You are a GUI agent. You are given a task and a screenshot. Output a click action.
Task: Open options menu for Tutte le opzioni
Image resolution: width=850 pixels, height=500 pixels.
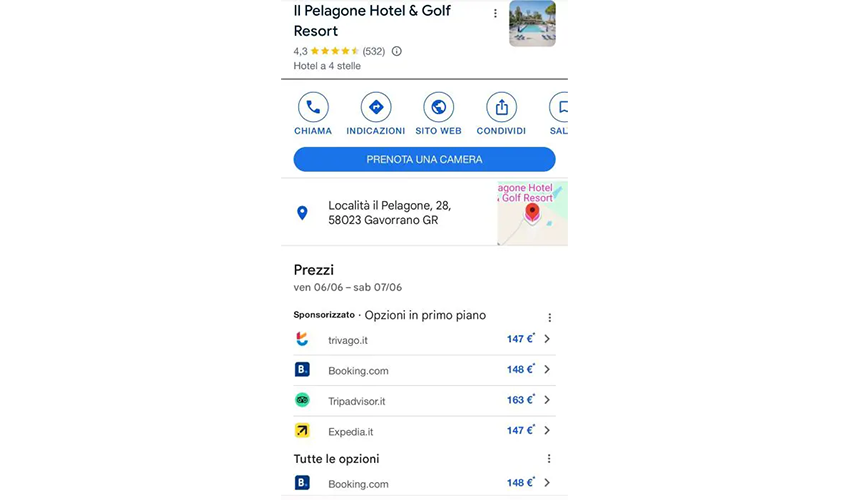tap(549, 459)
